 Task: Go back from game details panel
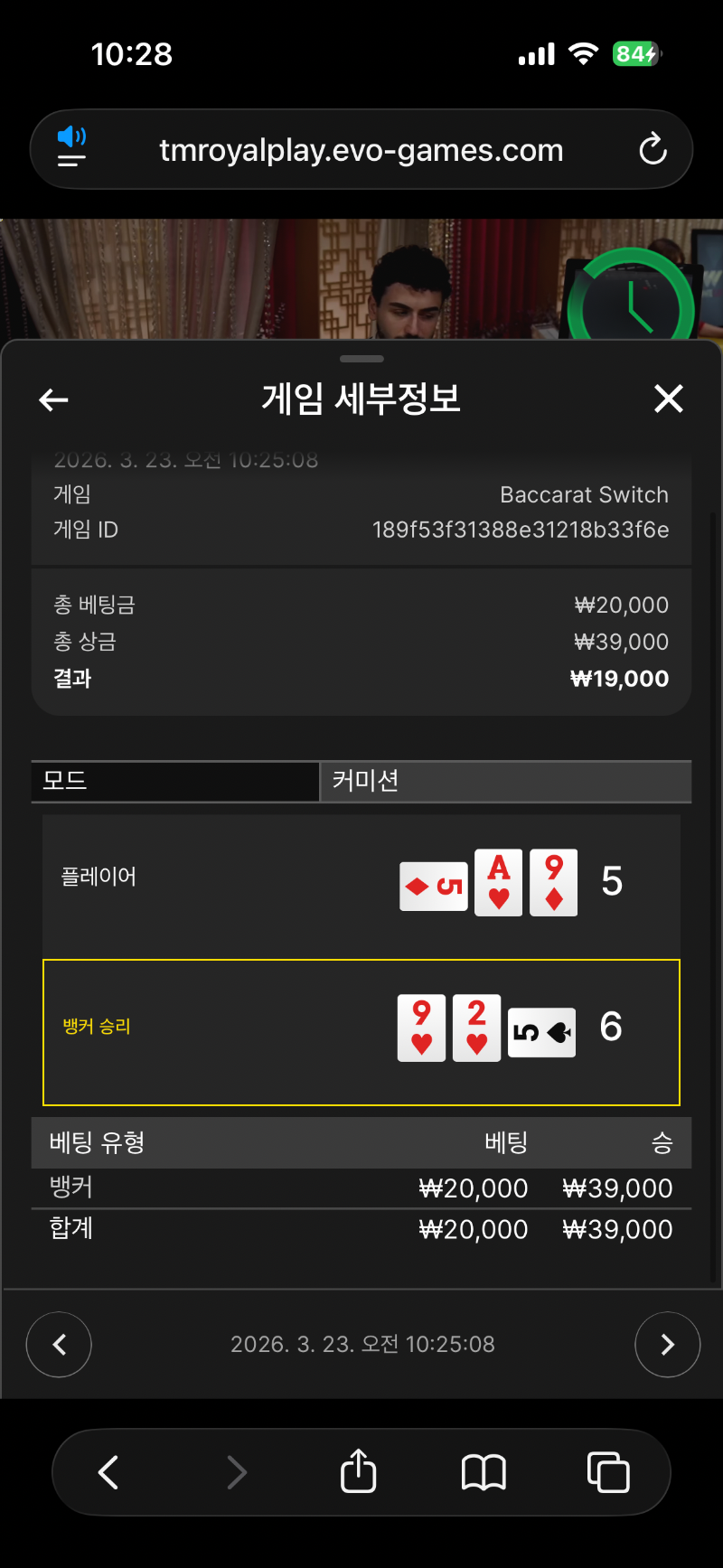54,399
